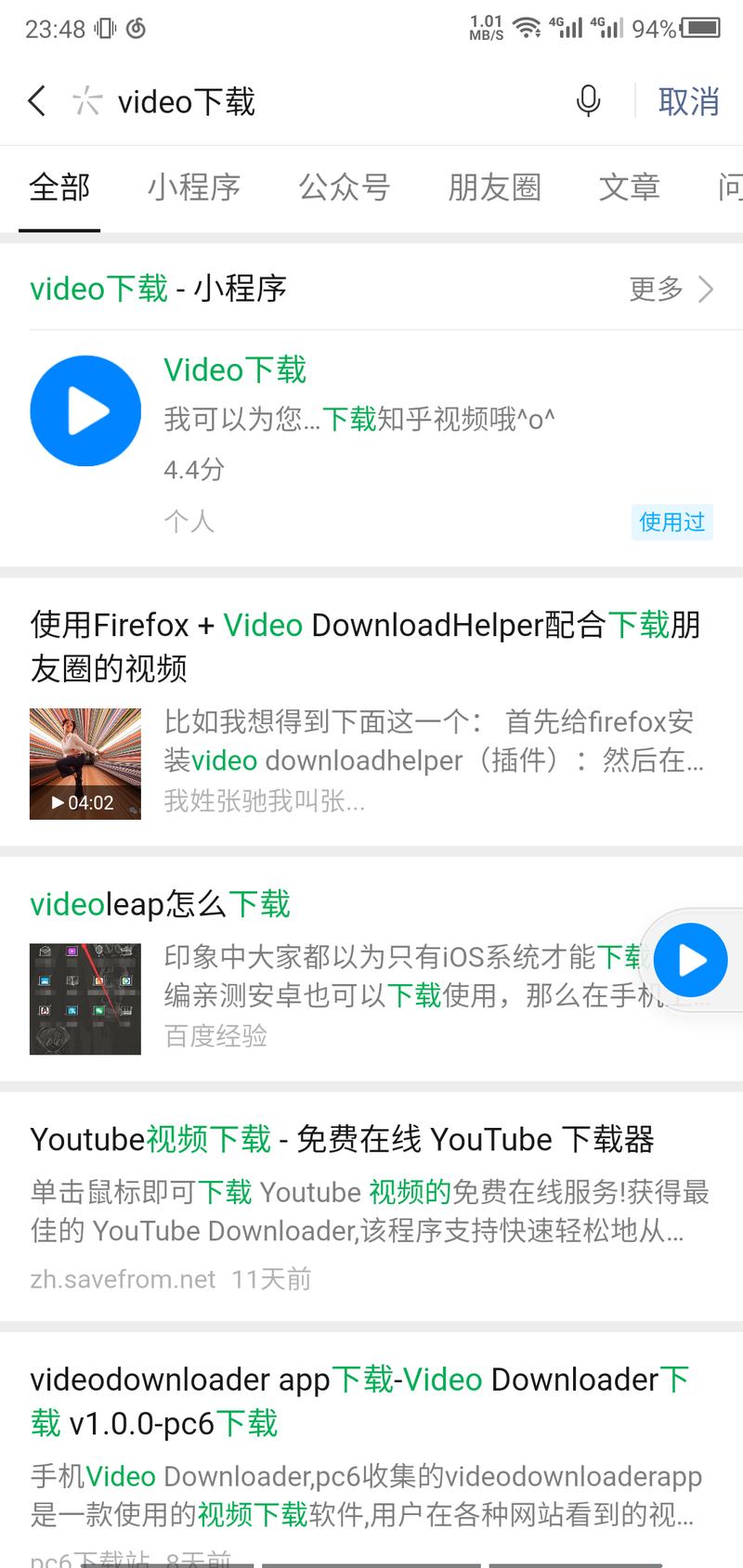Tap the 4G signal icon in status bar

[x=567, y=27]
